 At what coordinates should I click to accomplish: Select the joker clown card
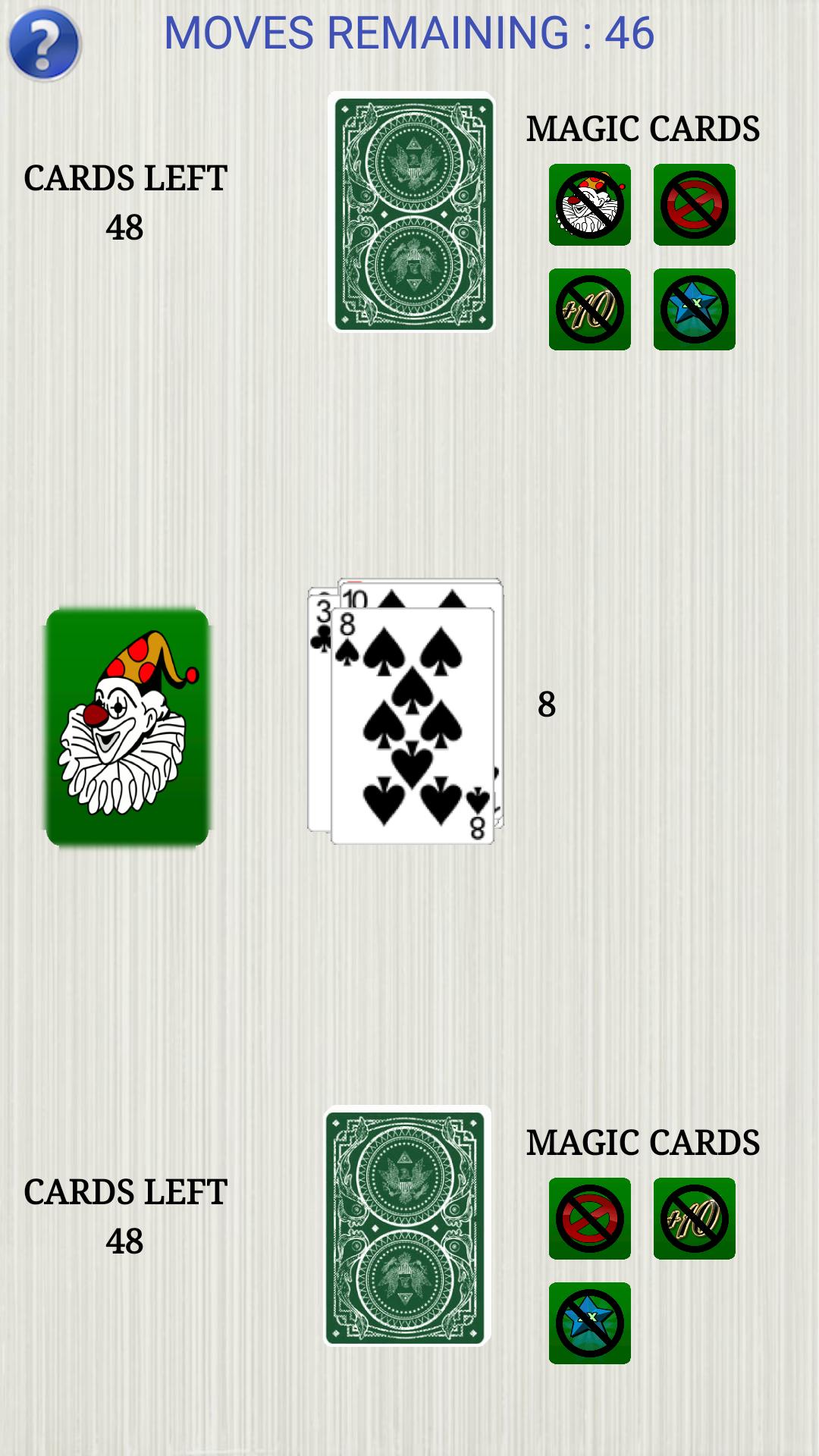tap(127, 726)
